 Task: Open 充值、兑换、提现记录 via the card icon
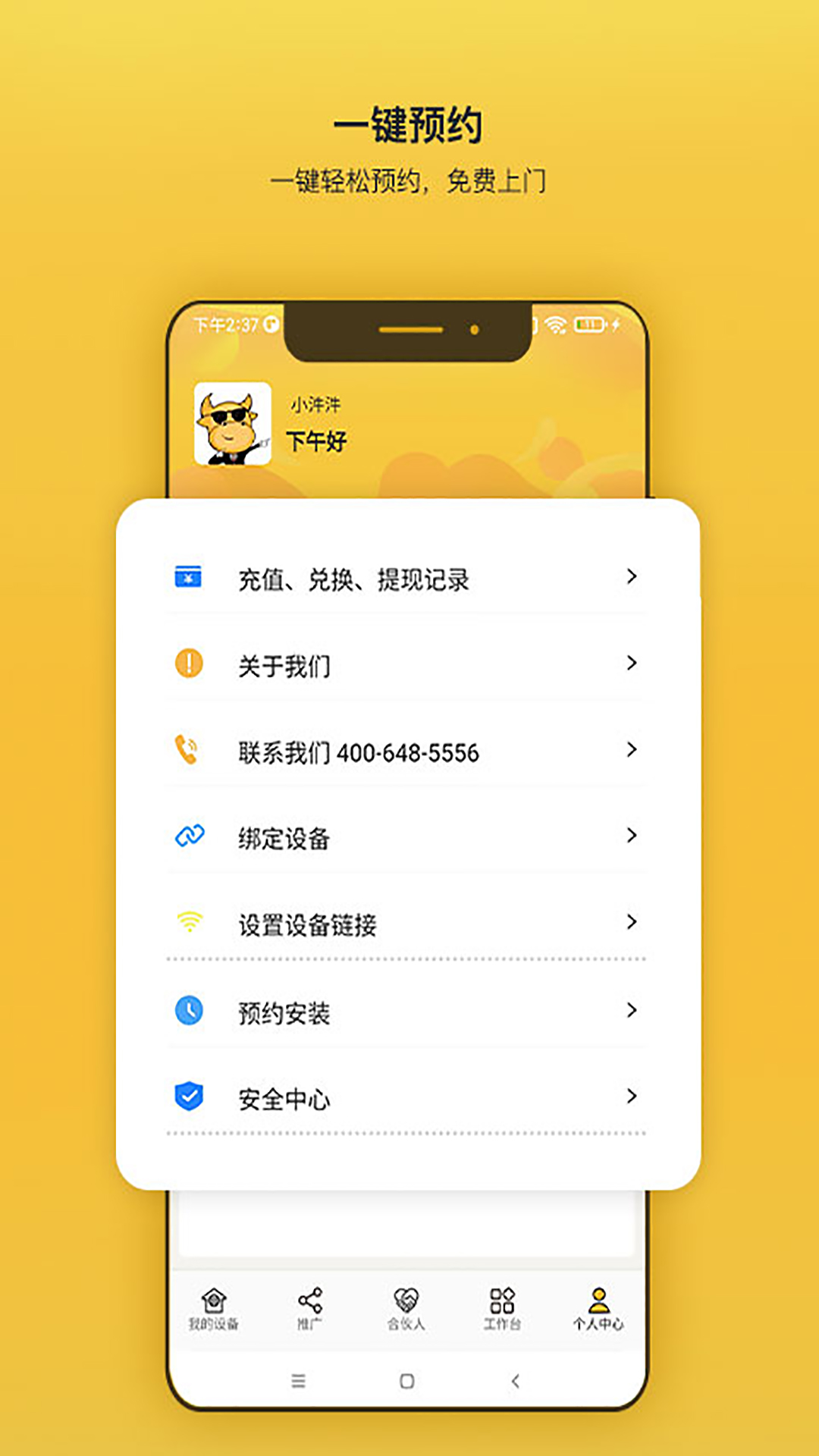(187, 578)
